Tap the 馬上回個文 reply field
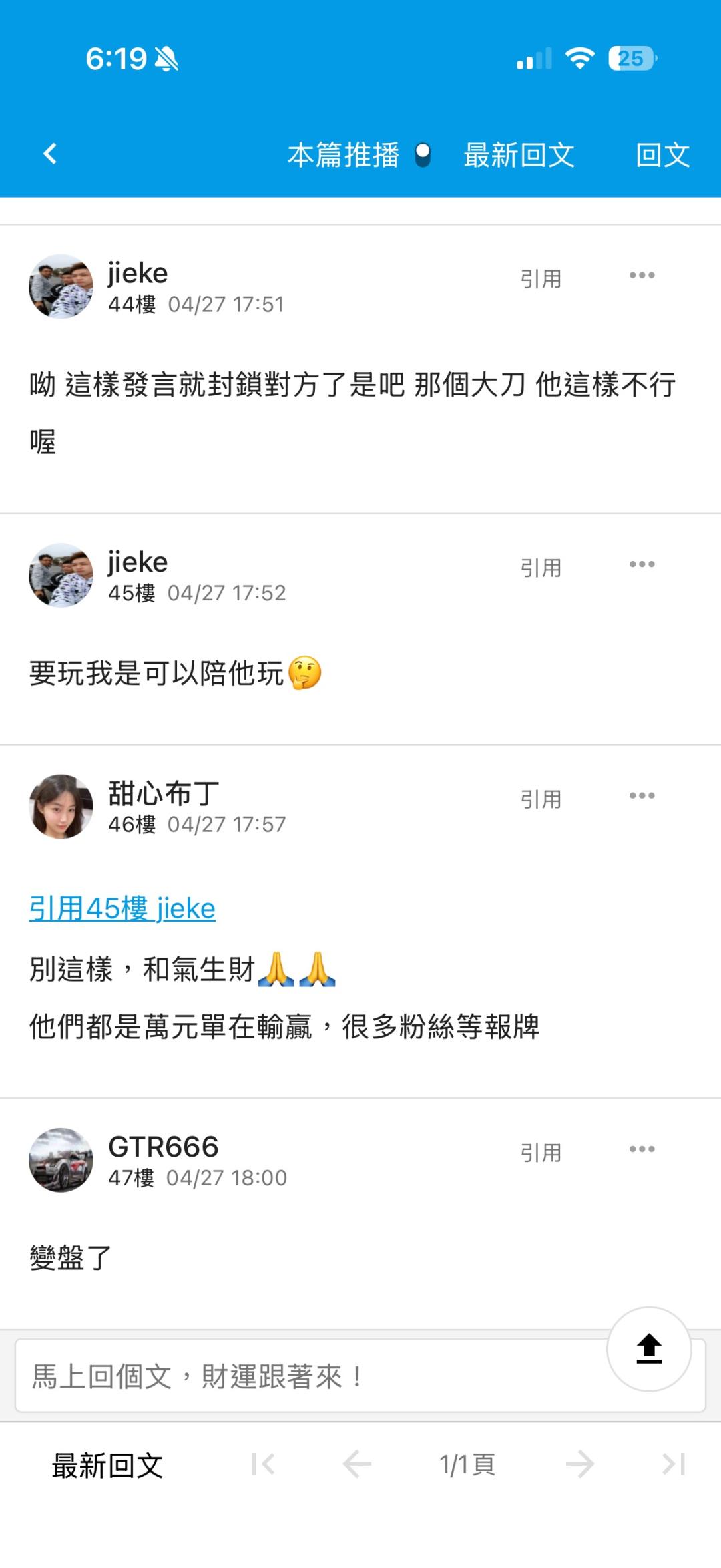The width and height of the screenshot is (721, 1568). (x=307, y=1376)
